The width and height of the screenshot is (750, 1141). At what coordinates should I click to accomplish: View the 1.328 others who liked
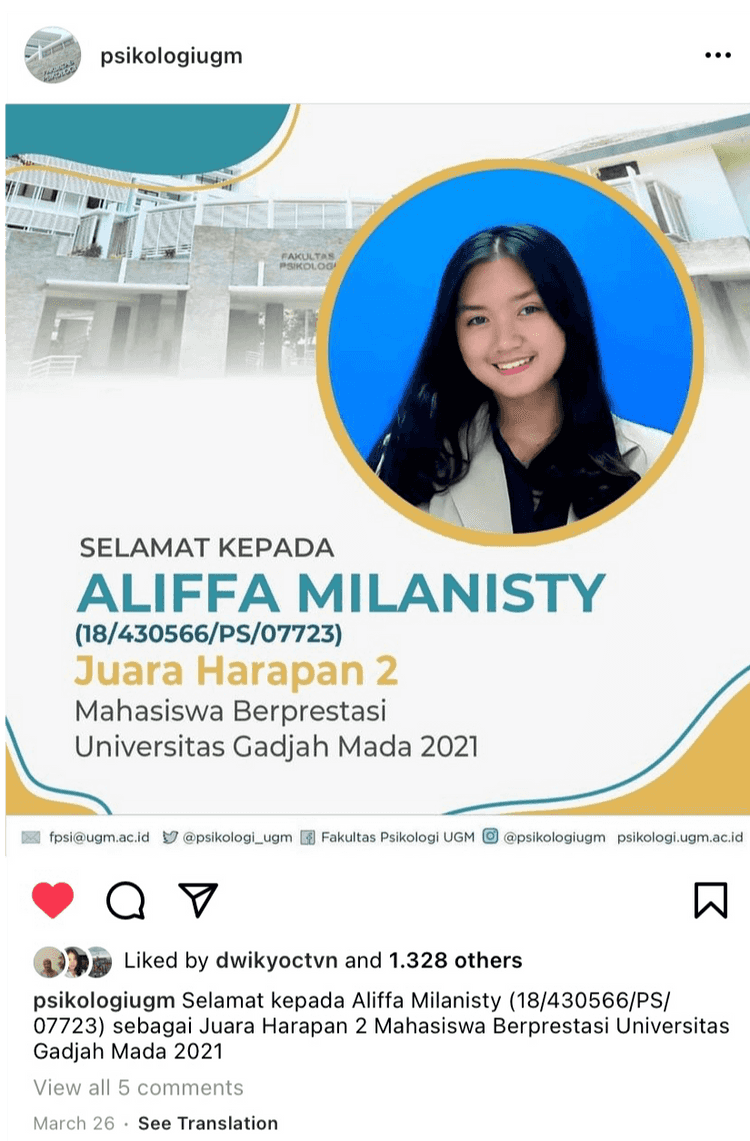coord(455,961)
